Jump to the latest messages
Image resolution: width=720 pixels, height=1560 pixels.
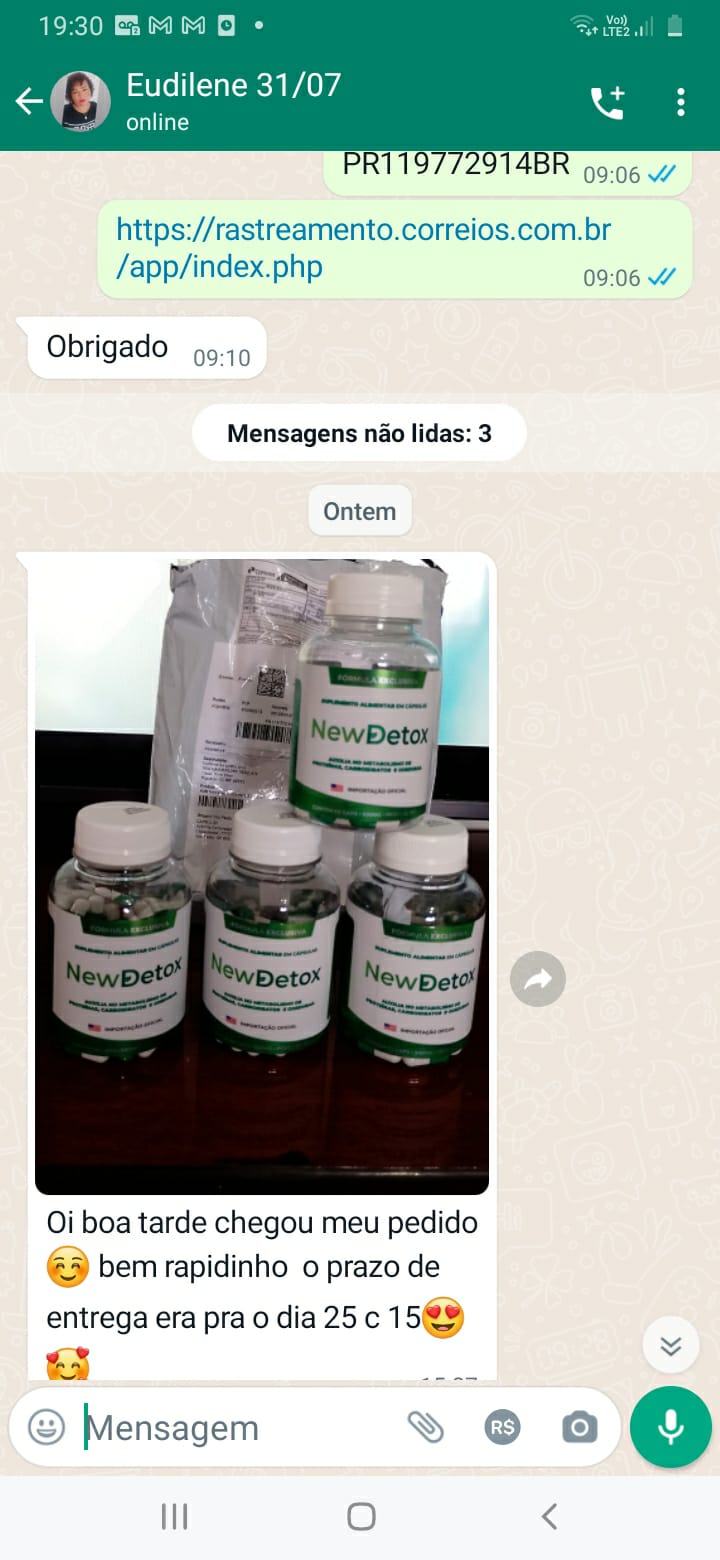click(x=671, y=1346)
